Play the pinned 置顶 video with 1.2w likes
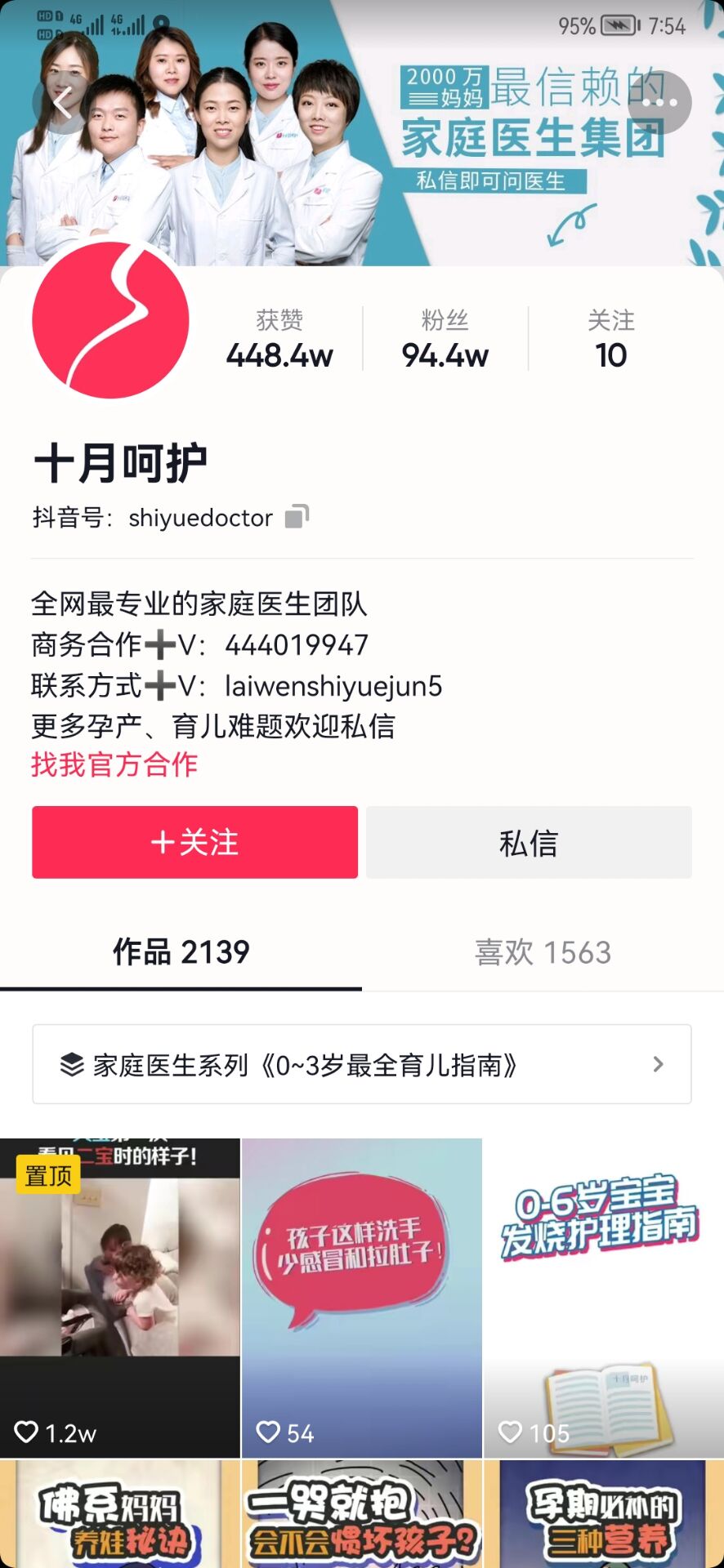 [x=120, y=1298]
